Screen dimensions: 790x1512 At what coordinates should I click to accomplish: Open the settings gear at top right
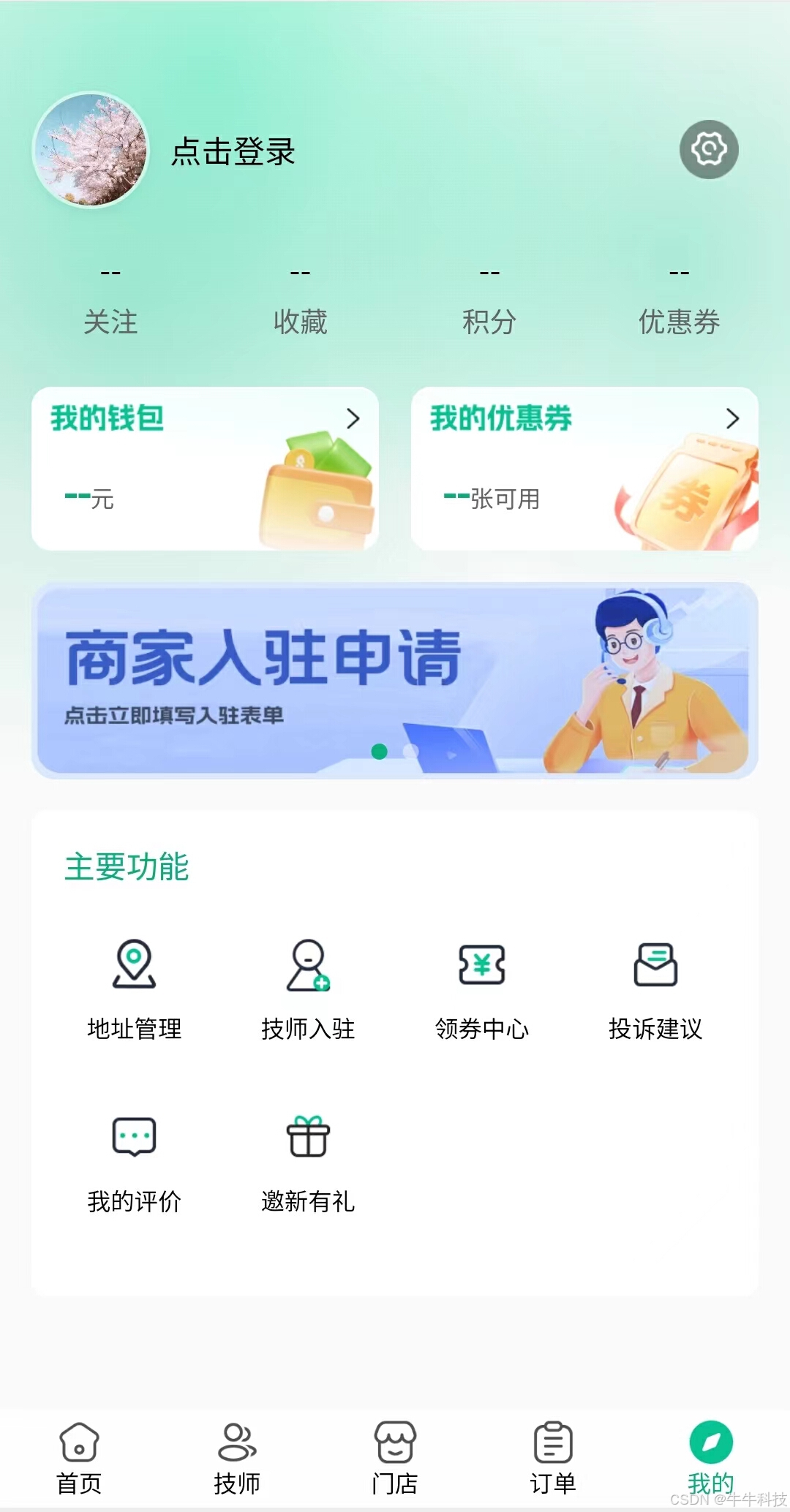(707, 149)
